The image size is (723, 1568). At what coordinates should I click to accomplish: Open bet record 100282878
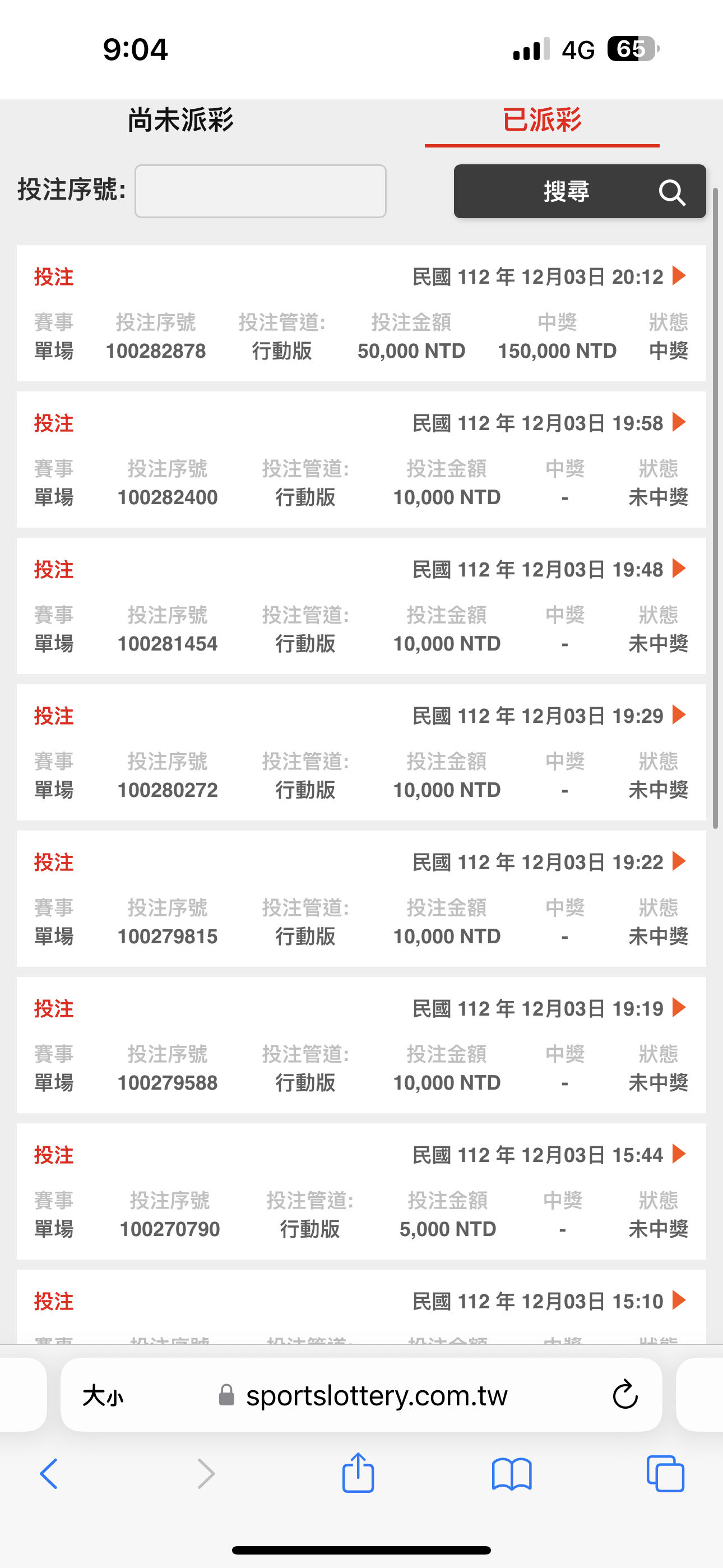coord(361,313)
